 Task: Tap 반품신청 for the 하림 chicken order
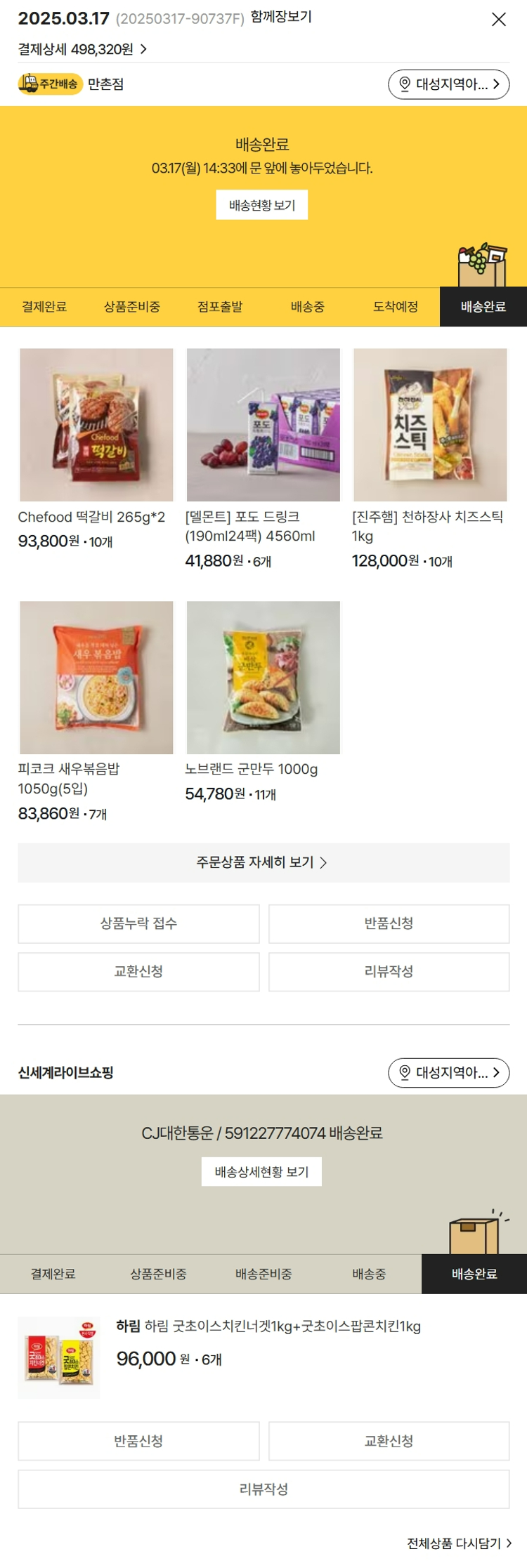point(138,1441)
